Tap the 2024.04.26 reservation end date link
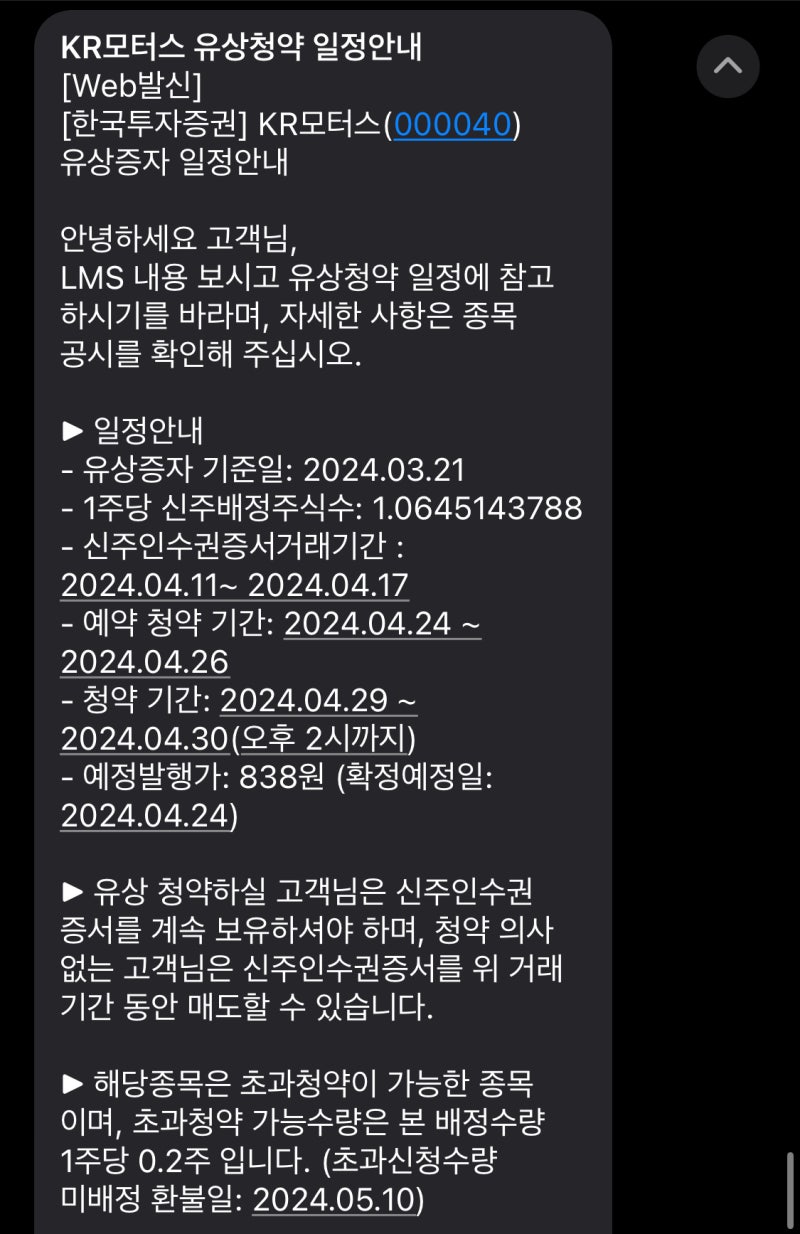This screenshot has width=800, height=1234. 144,664
